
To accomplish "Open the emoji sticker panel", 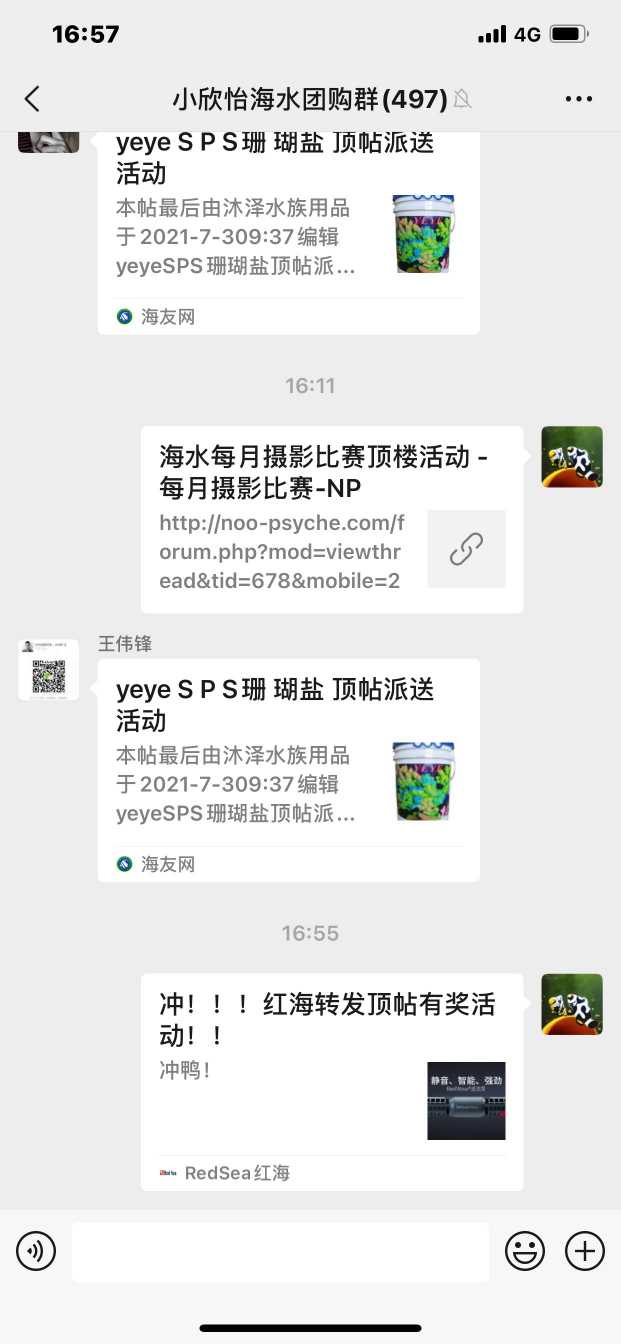I will 525,1251.
